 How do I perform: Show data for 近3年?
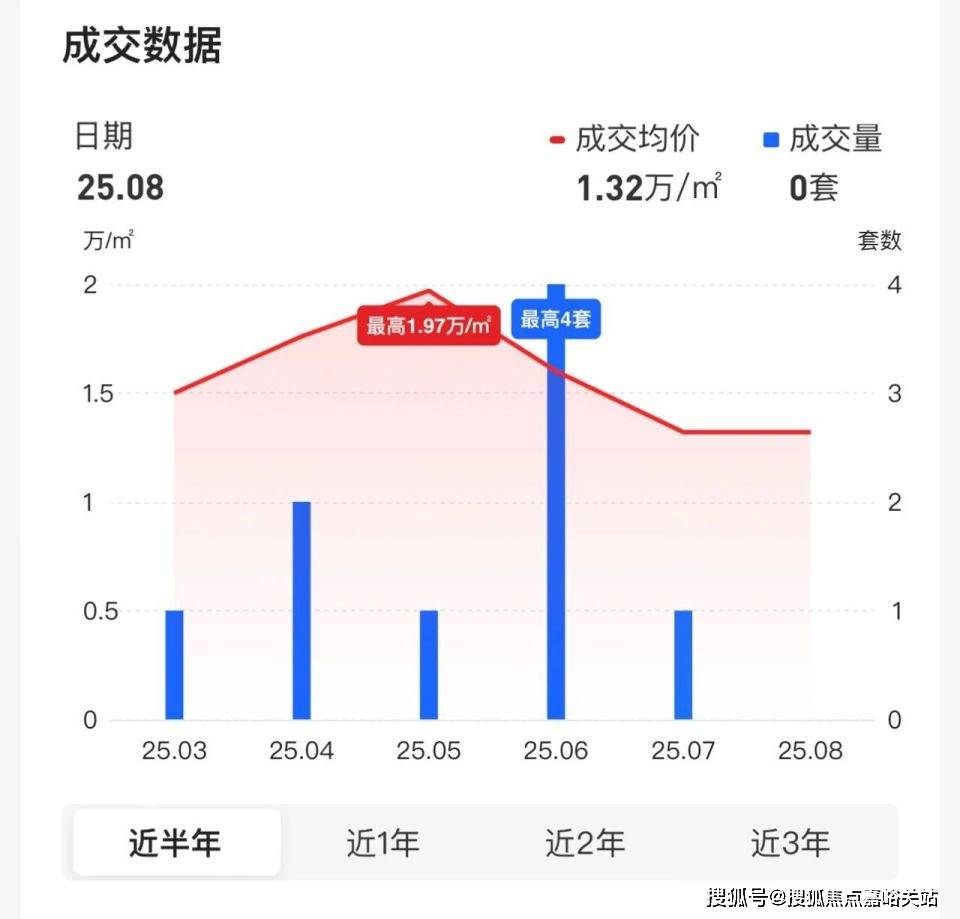point(790,843)
